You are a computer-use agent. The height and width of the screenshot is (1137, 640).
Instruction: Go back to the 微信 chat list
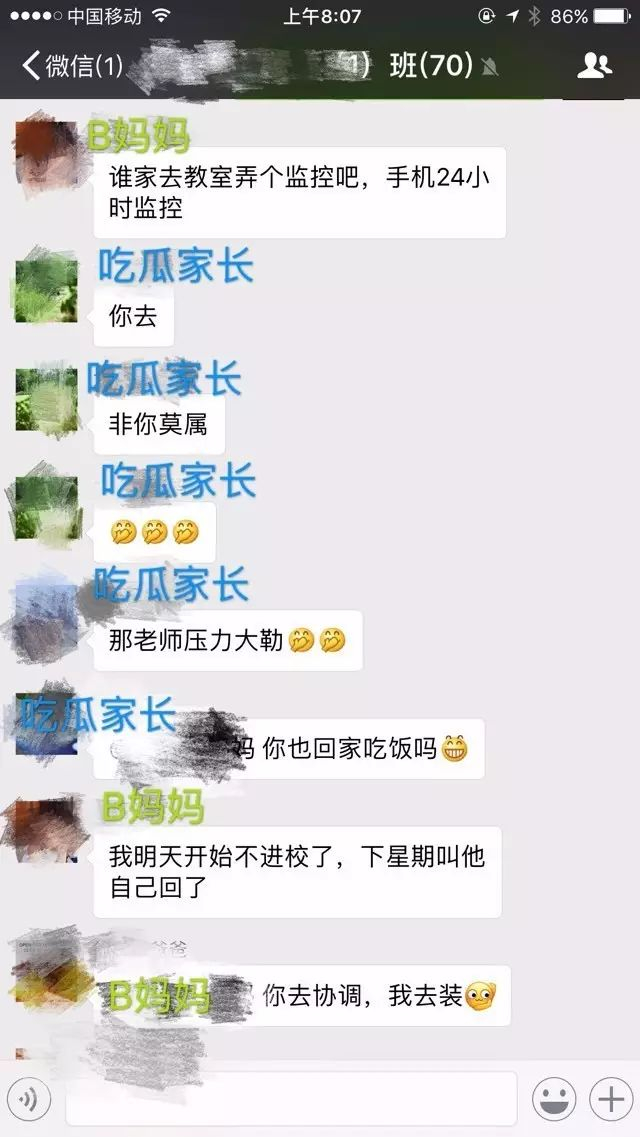click(72, 66)
